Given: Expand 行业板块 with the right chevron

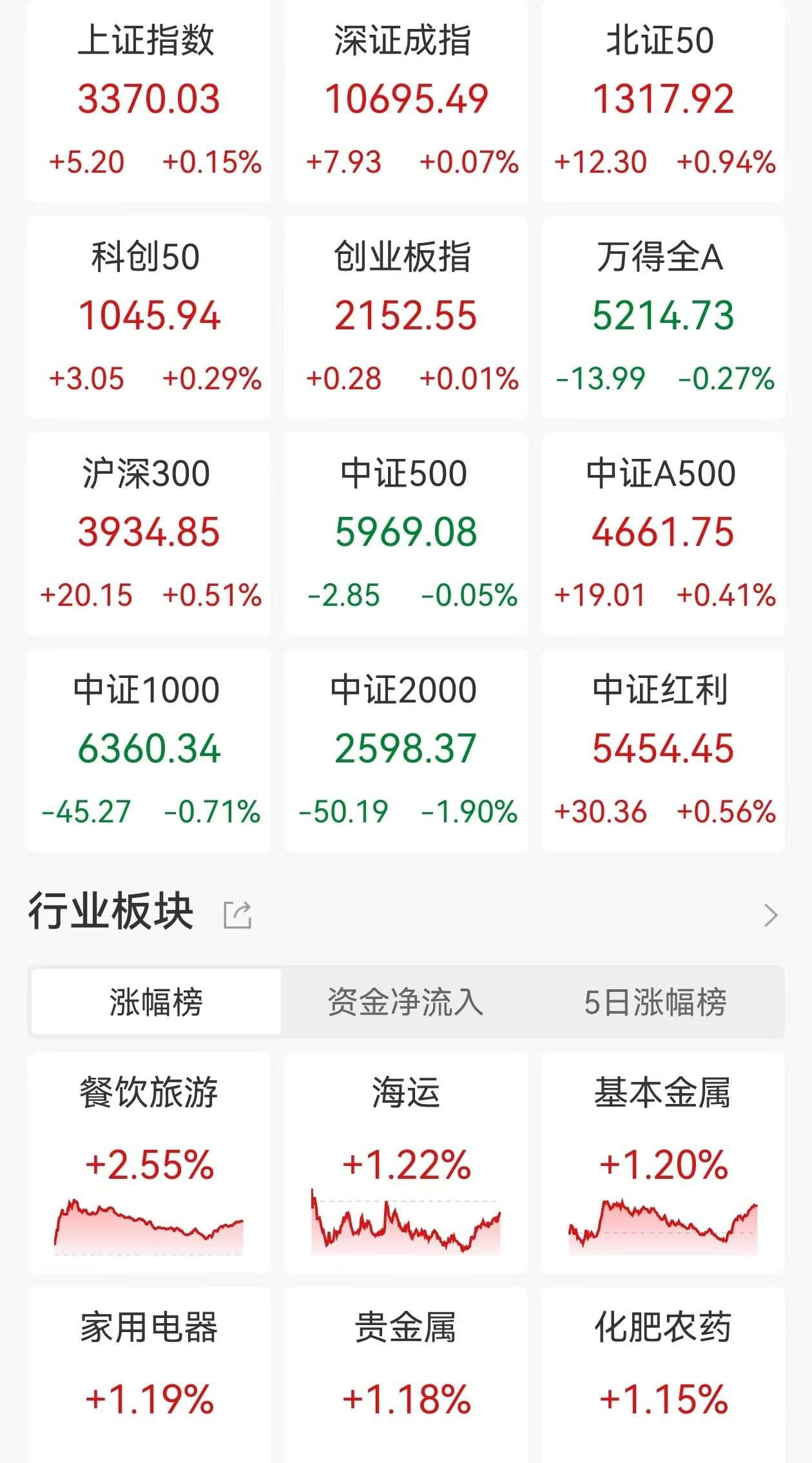Looking at the screenshot, I should coord(770,915).
